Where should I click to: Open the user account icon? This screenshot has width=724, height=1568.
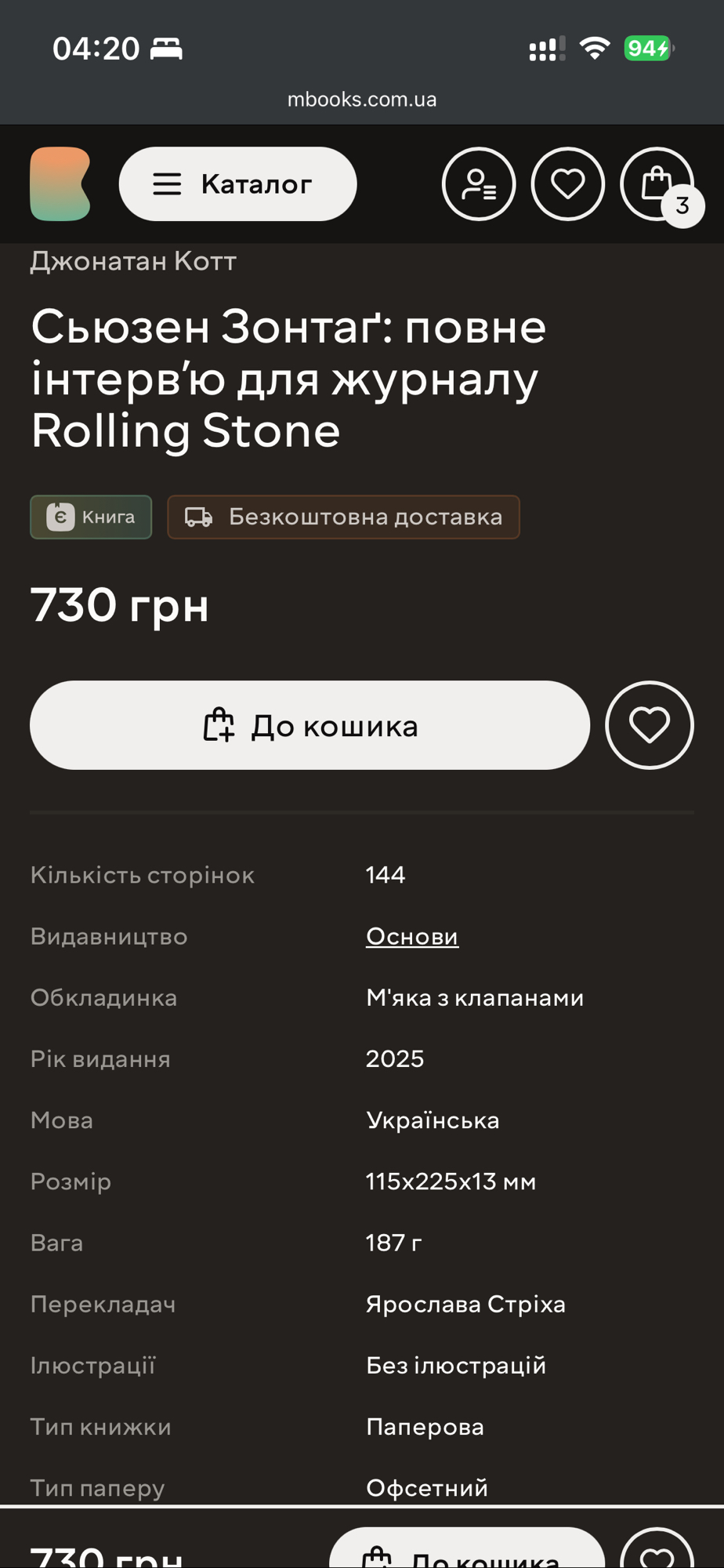click(478, 184)
